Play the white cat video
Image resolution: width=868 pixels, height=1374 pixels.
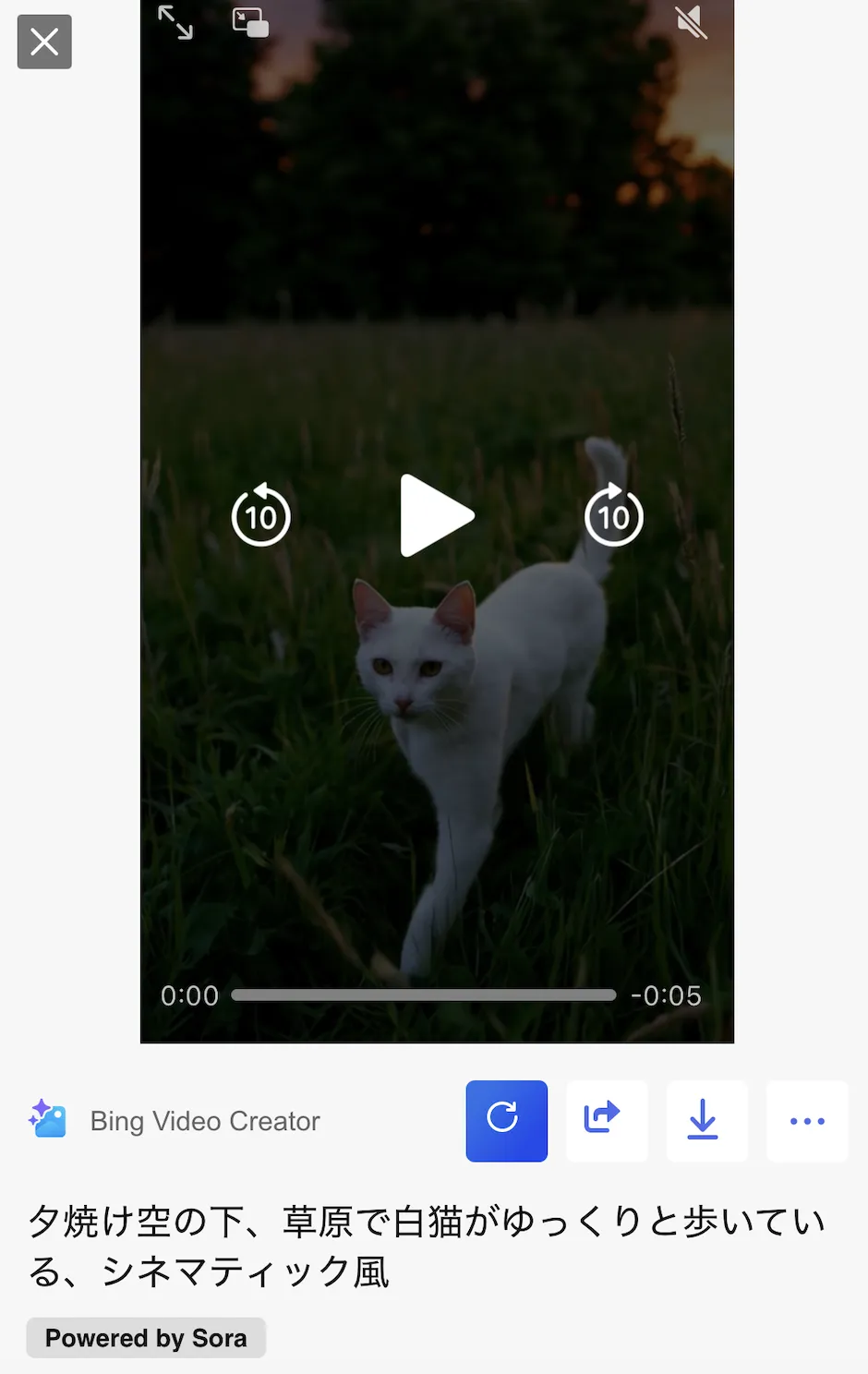point(436,516)
